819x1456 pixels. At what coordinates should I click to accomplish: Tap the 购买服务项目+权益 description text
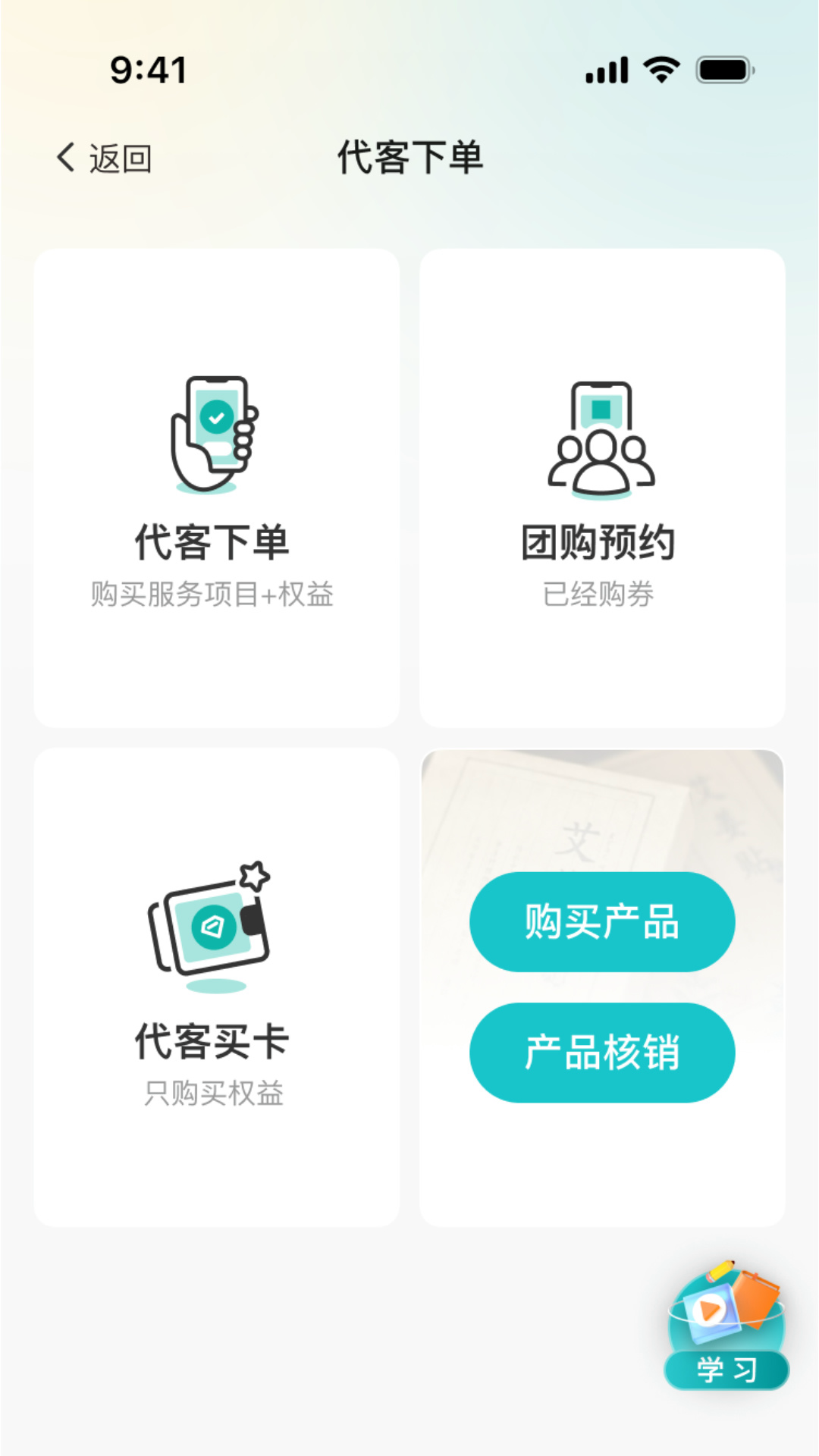[214, 595]
